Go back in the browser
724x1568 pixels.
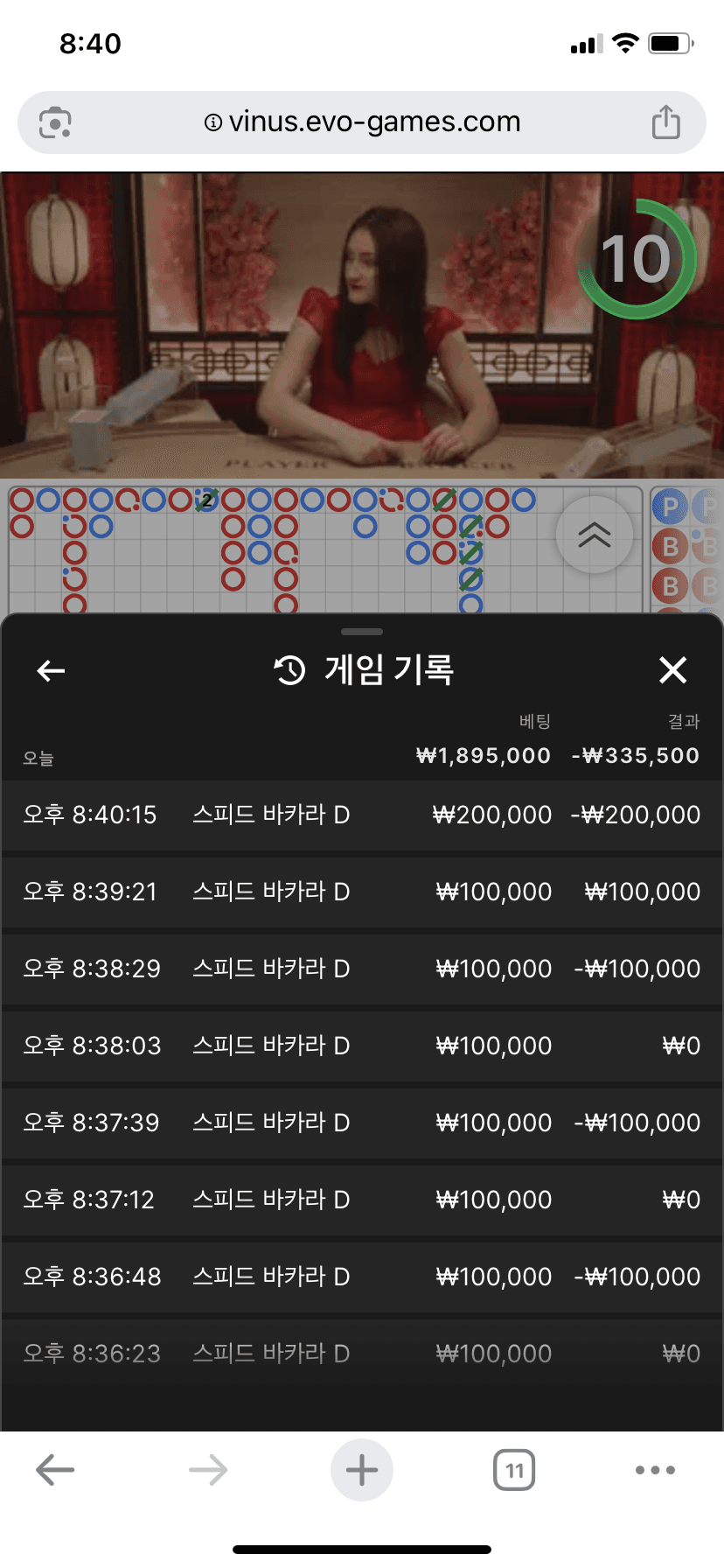pos(55,1470)
